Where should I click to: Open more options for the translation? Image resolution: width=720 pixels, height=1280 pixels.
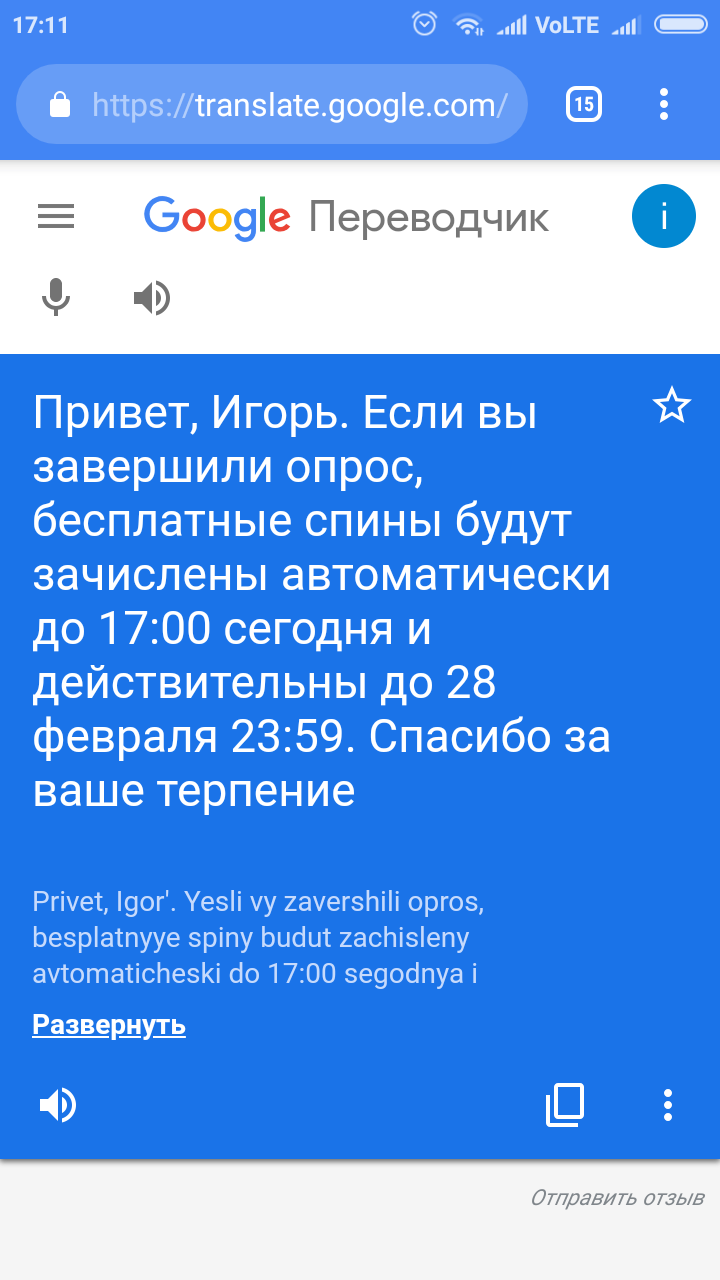tap(668, 1105)
